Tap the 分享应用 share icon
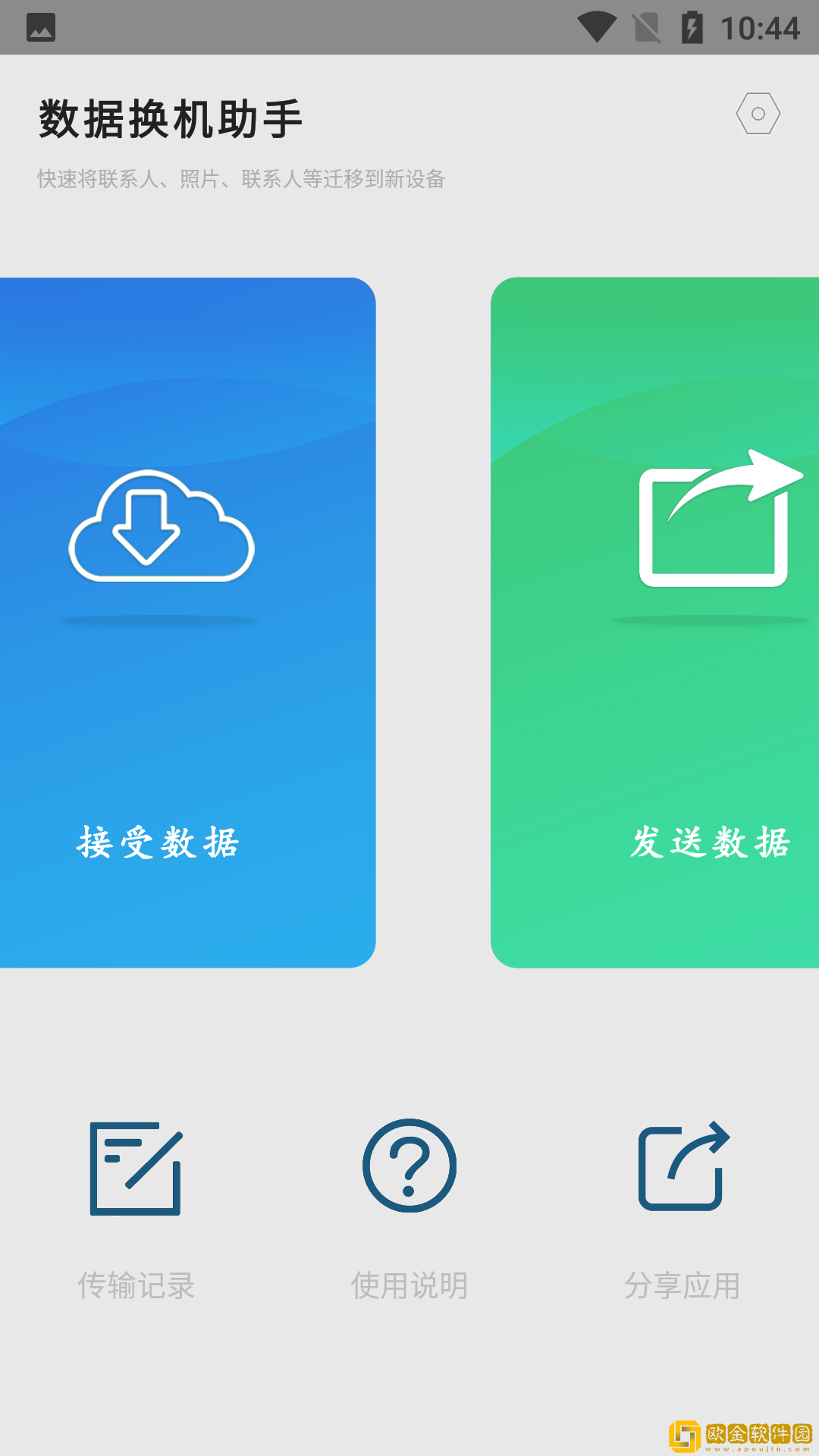819x1456 pixels. 682,1168
